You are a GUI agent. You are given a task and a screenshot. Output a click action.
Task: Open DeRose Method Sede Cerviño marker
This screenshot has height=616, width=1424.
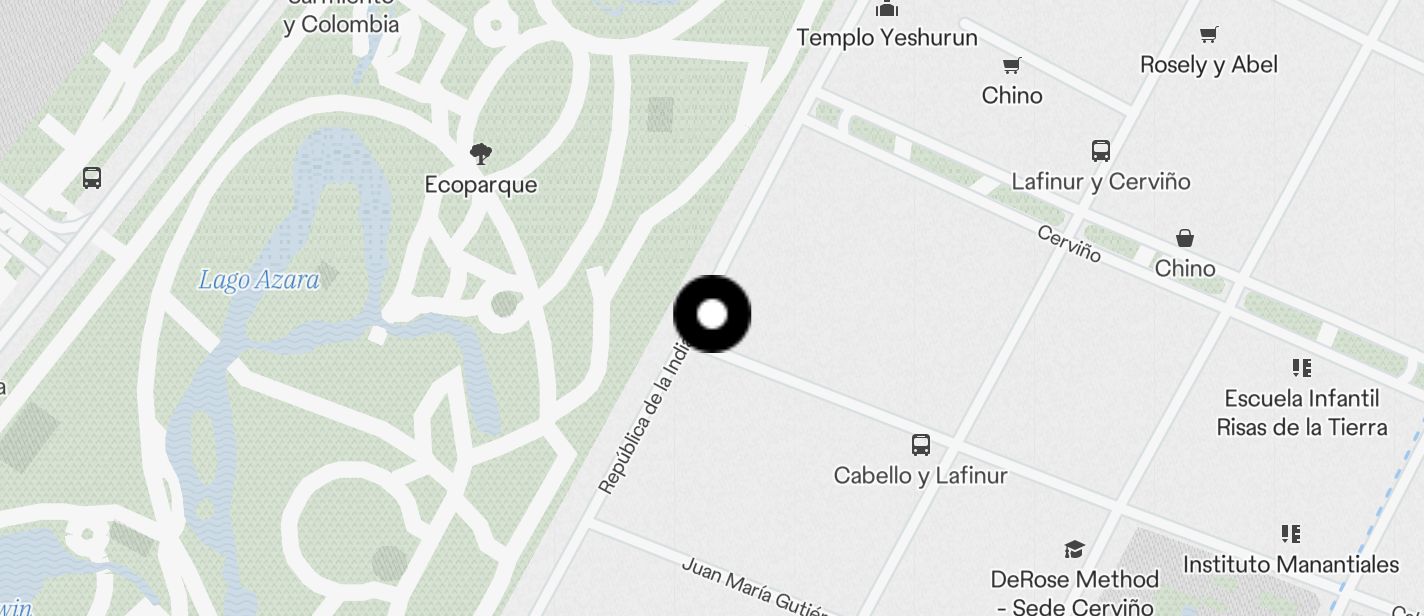click(x=1074, y=550)
